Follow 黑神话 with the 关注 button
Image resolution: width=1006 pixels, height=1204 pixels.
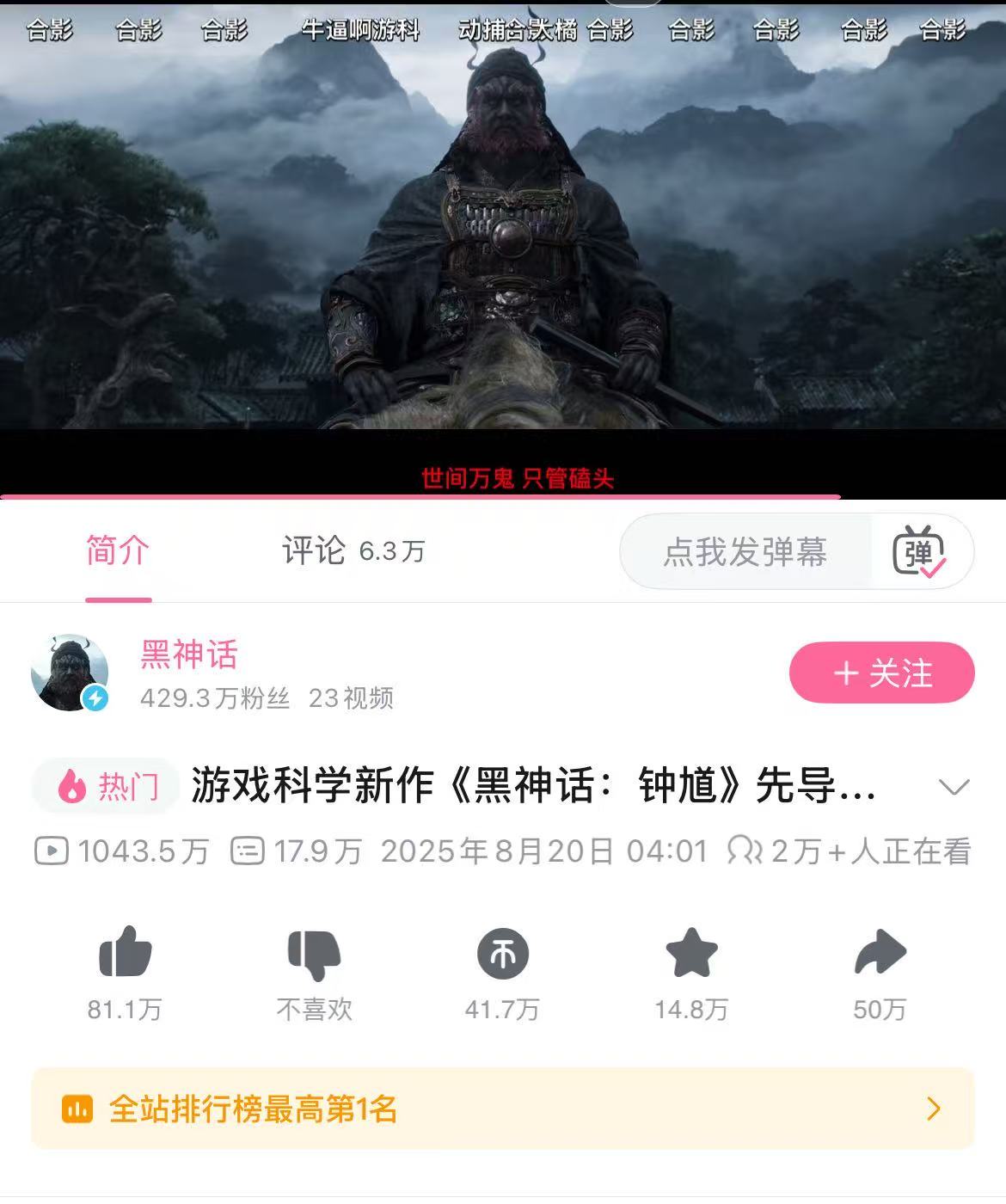881,673
